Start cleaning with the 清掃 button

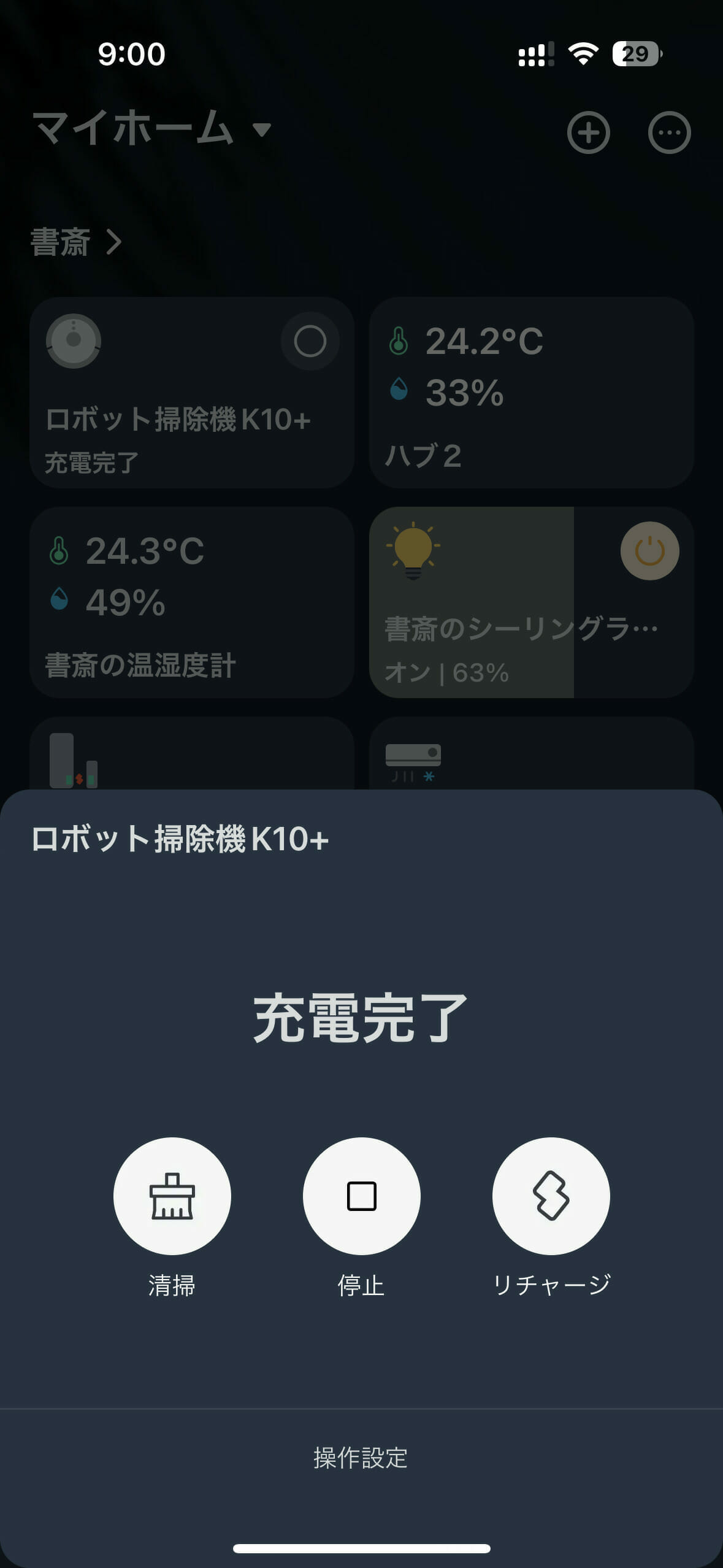pos(172,1196)
